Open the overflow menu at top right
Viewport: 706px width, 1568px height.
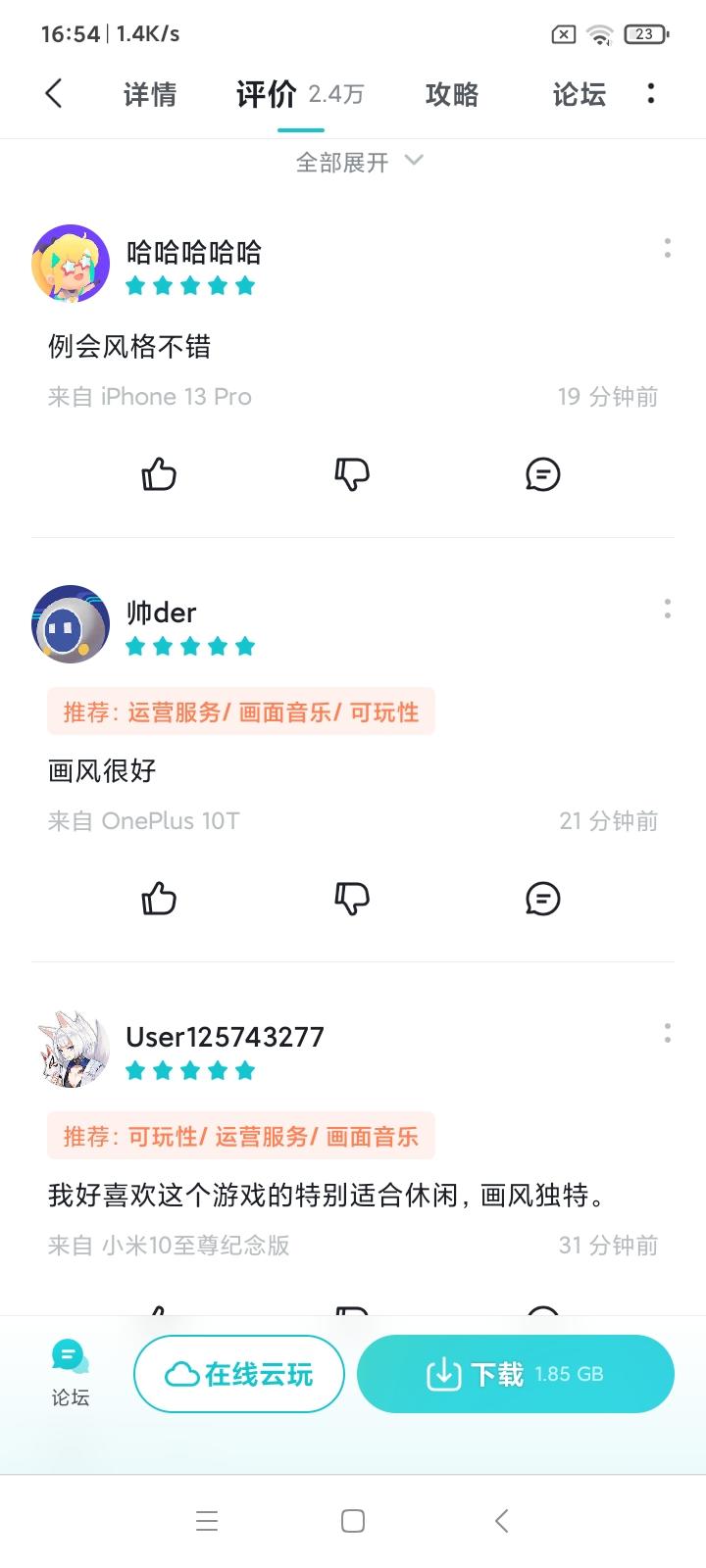650,93
